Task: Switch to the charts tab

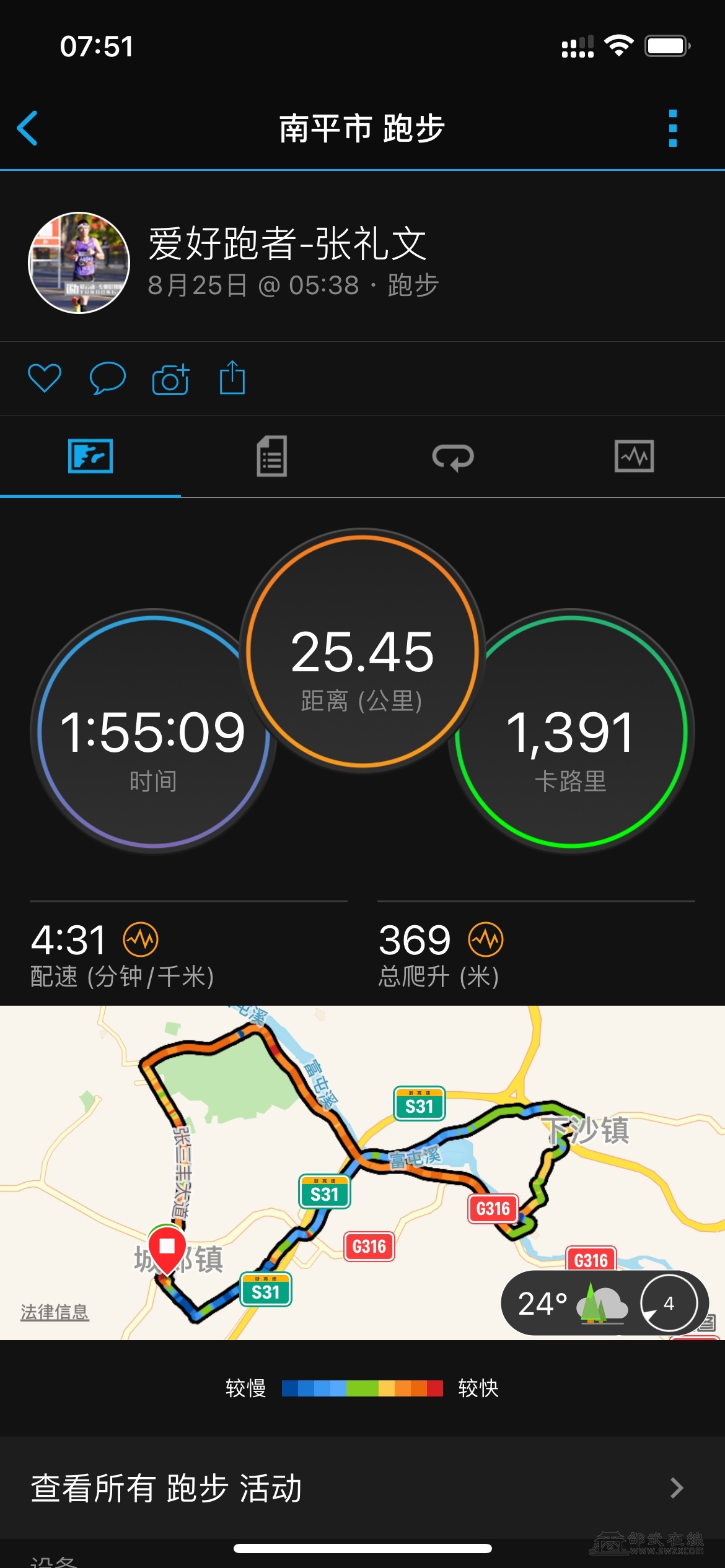Action: point(634,456)
